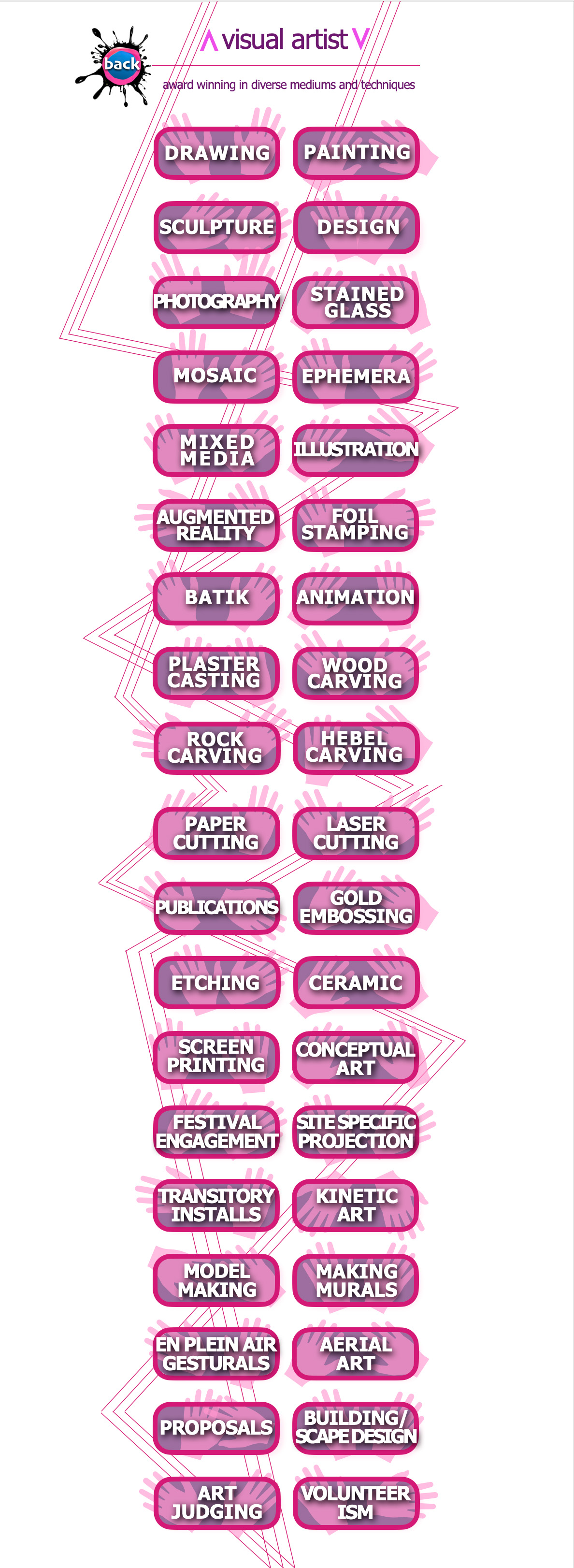Viewport: 574px width, 1568px height.
Task: Open the Volunteerism button
Action: 356,1502
